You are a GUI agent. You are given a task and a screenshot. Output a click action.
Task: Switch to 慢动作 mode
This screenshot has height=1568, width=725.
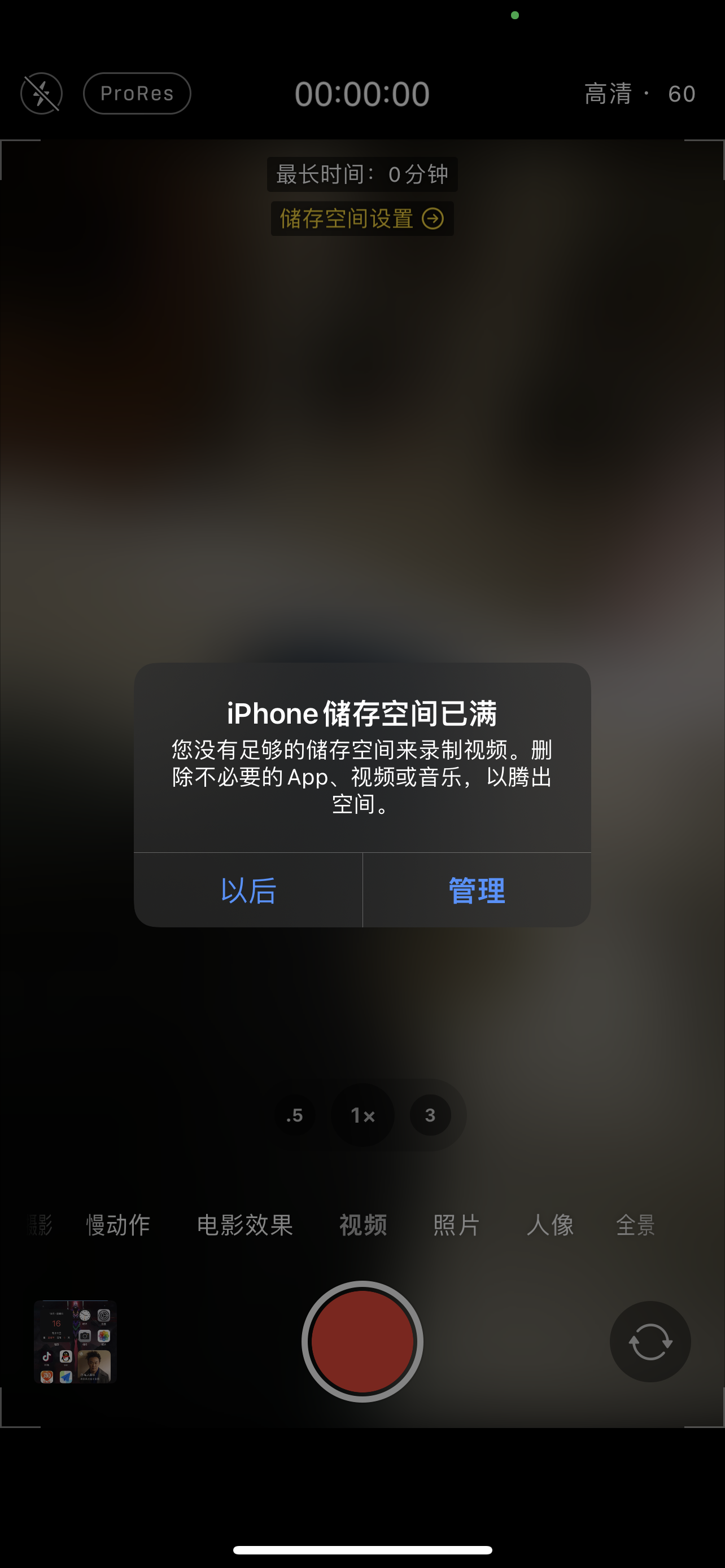tap(118, 1225)
